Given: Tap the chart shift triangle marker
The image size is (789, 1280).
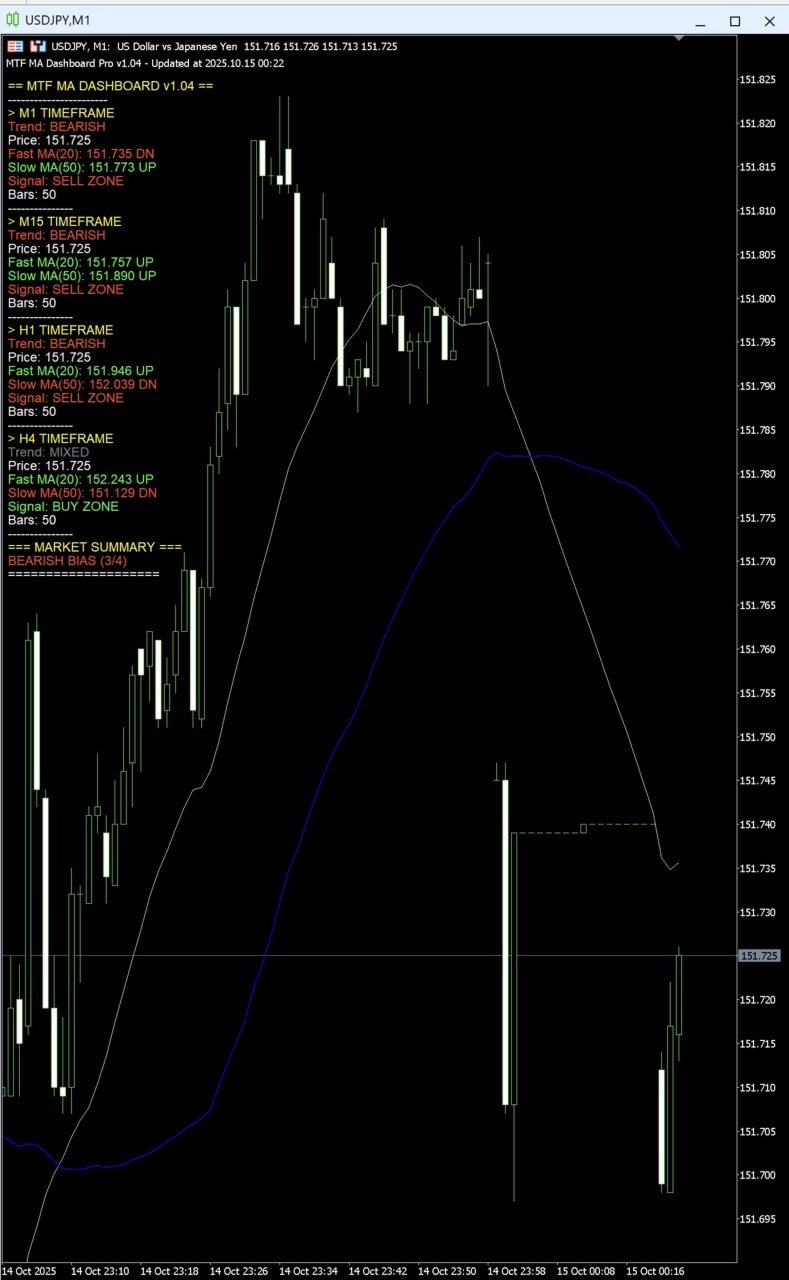Looking at the screenshot, I should pos(679,39).
